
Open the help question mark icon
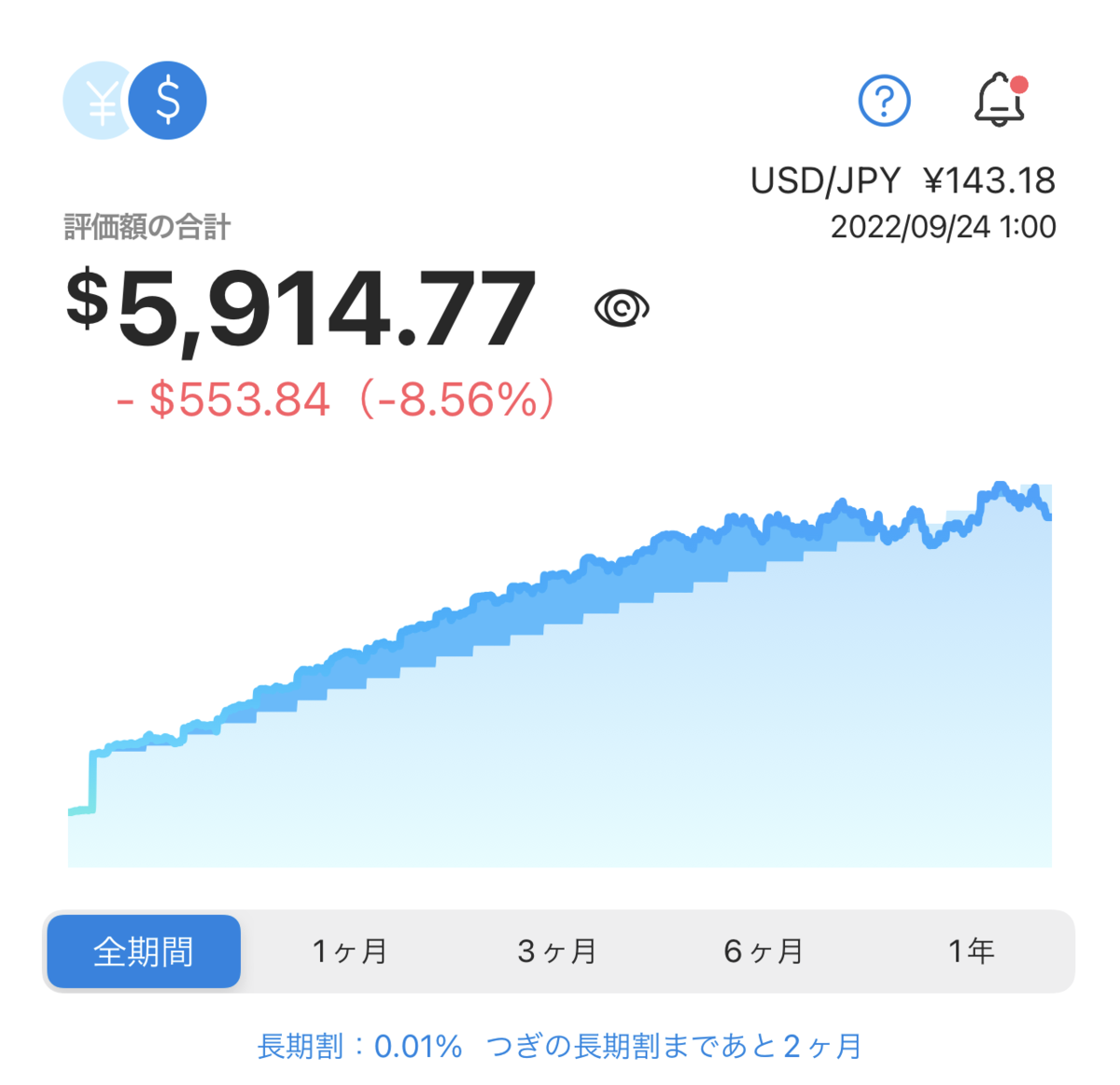pyautogui.click(x=884, y=100)
